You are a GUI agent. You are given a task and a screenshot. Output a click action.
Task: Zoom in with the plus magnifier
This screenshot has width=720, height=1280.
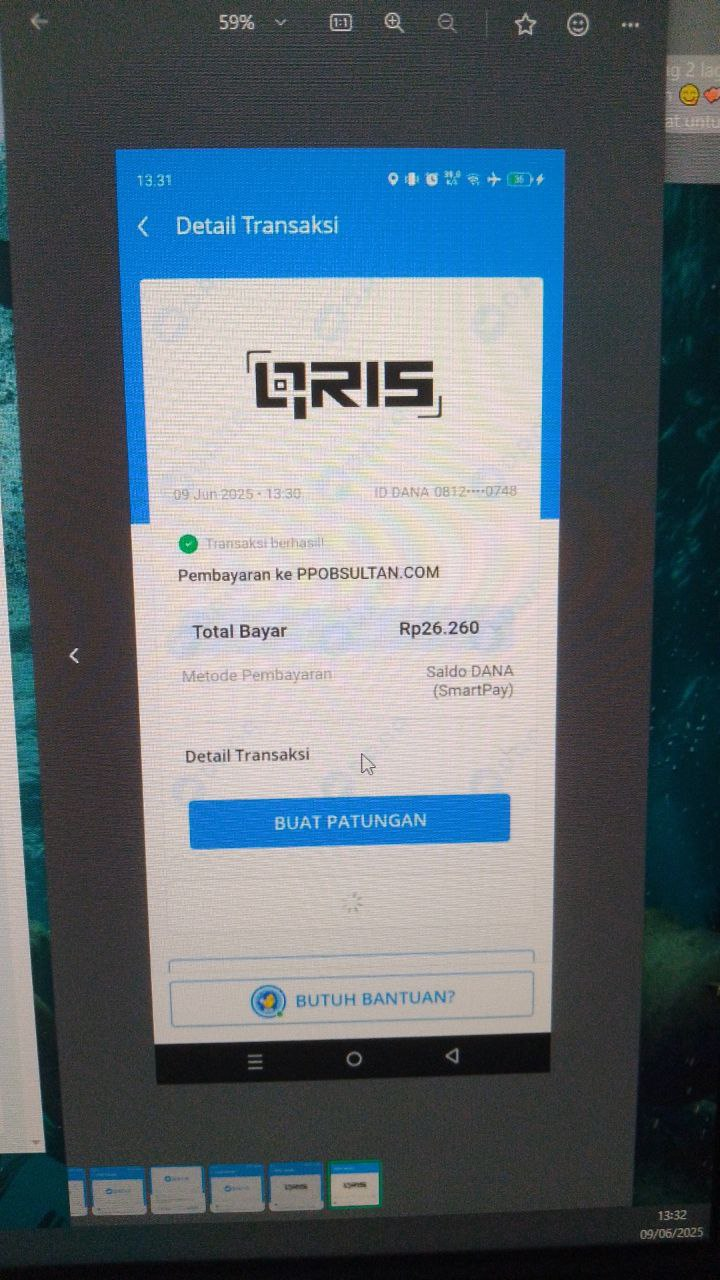pos(395,23)
